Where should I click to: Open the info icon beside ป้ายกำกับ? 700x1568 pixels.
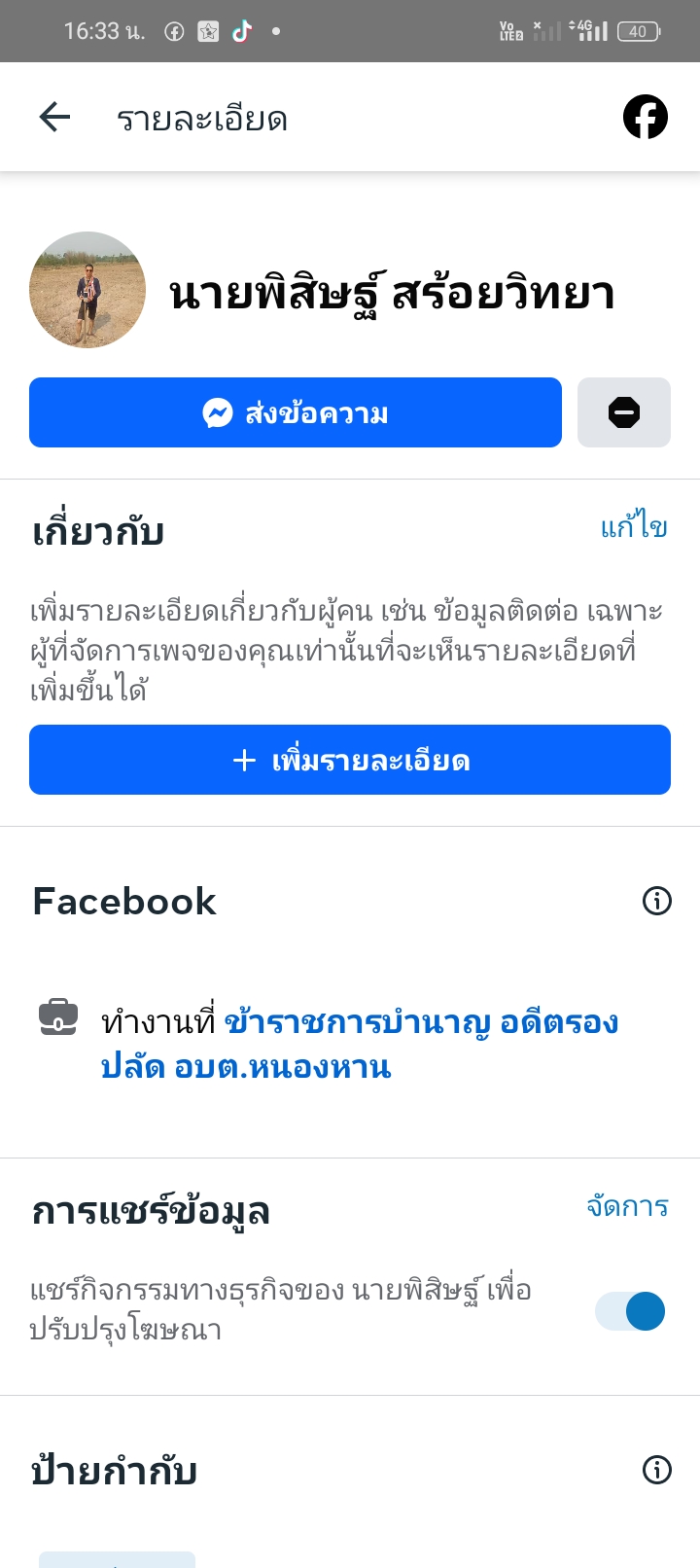click(x=657, y=1470)
